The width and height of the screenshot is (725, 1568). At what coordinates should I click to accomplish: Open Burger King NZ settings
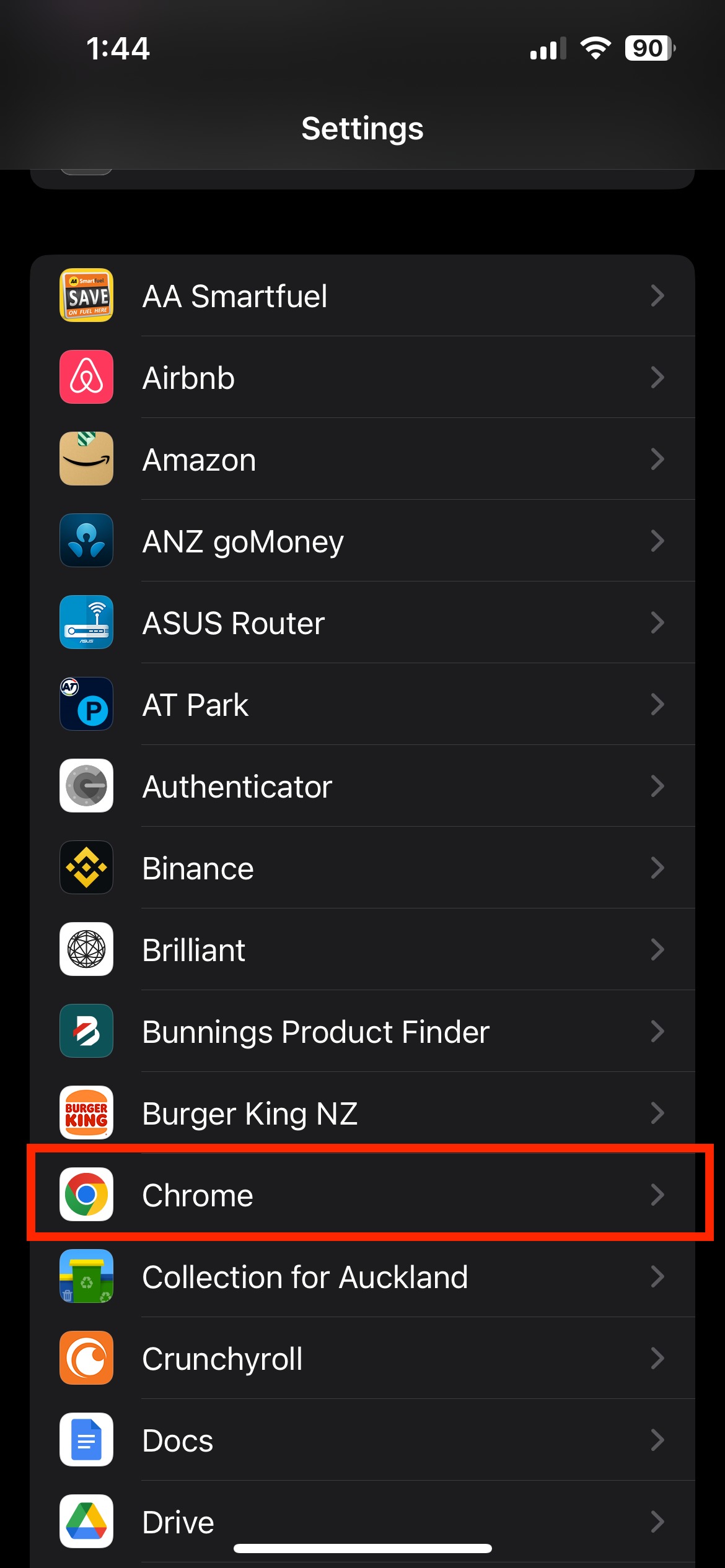[362, 1113]
